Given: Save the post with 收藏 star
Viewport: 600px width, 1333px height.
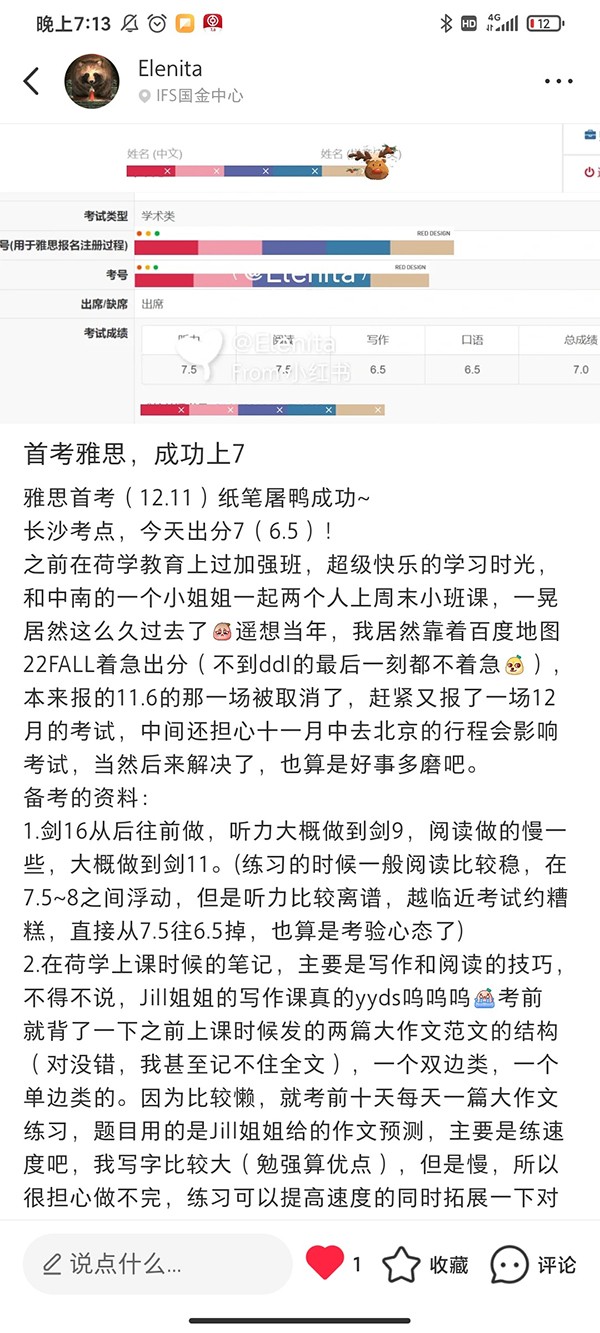Looking at the screenshot, I should tap(402, 1264).
